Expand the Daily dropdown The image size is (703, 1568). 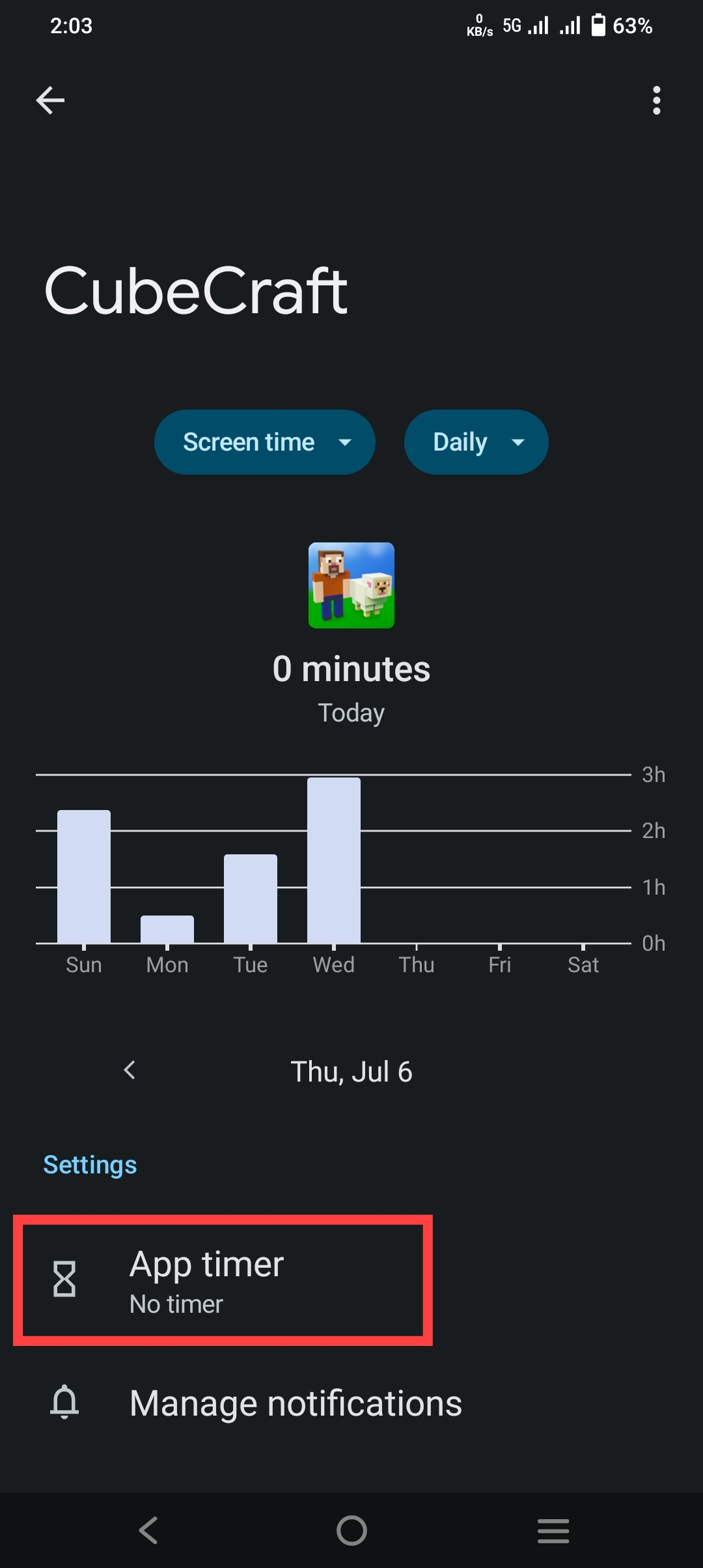(476, 442)
